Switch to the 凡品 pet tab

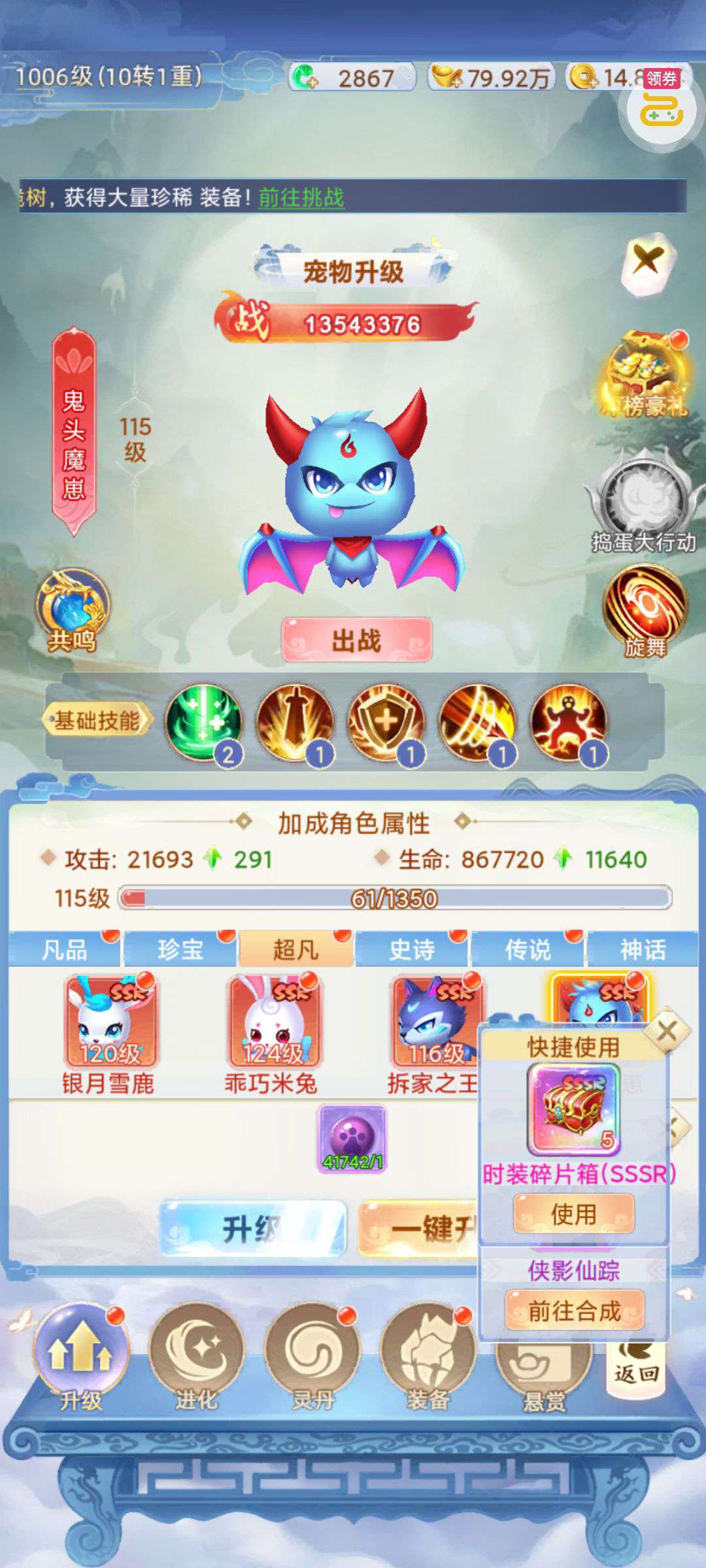click(x=64, y=949)
